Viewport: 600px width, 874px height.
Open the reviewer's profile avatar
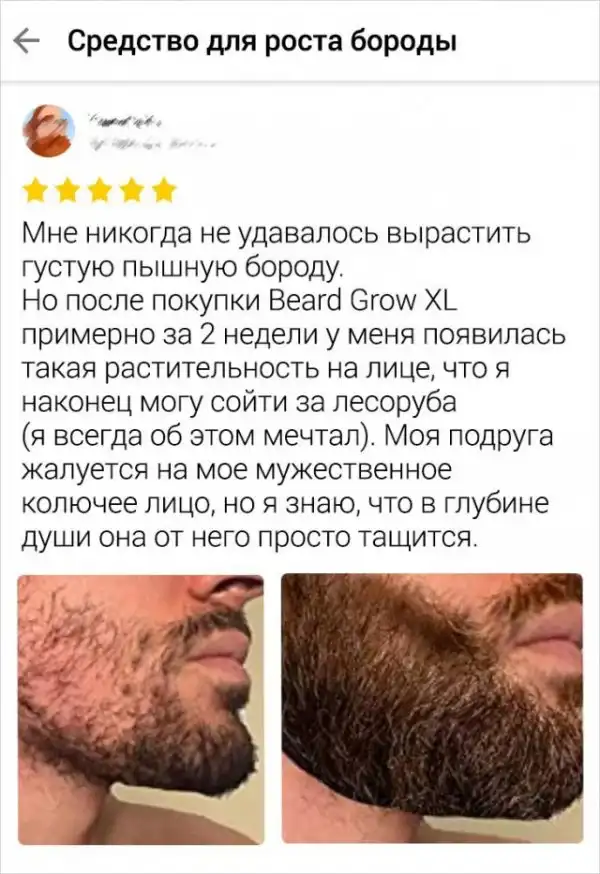pos(47,131)
